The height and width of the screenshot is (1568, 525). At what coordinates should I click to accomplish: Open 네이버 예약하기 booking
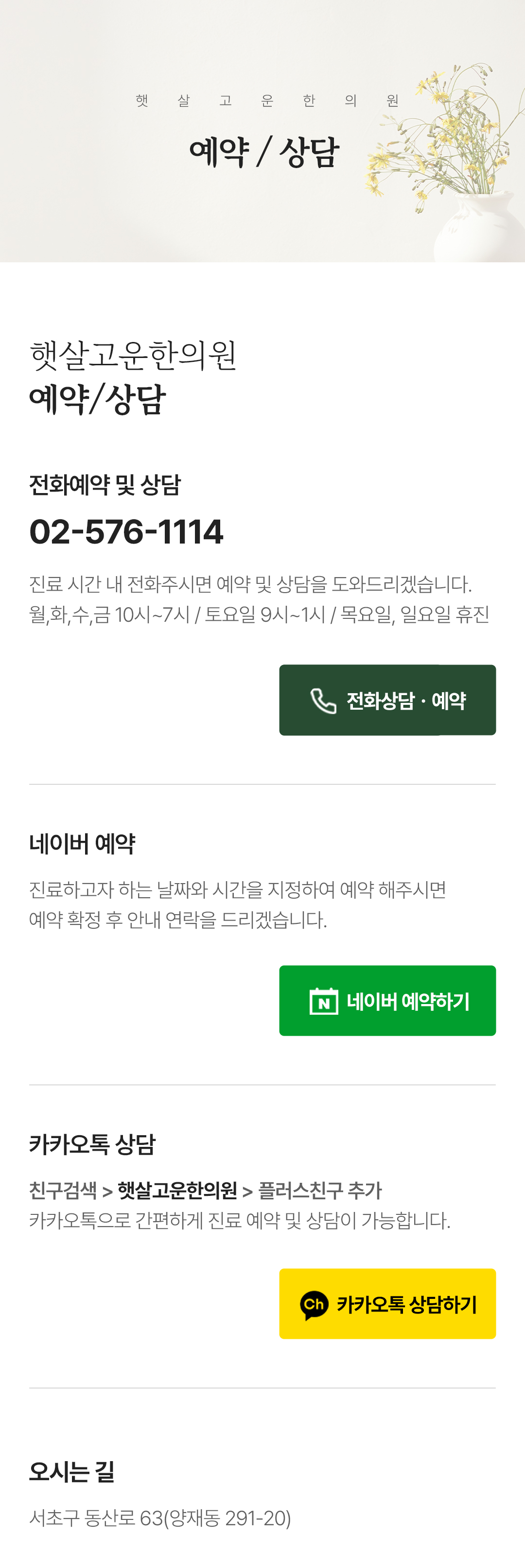tap(387, 1001)
